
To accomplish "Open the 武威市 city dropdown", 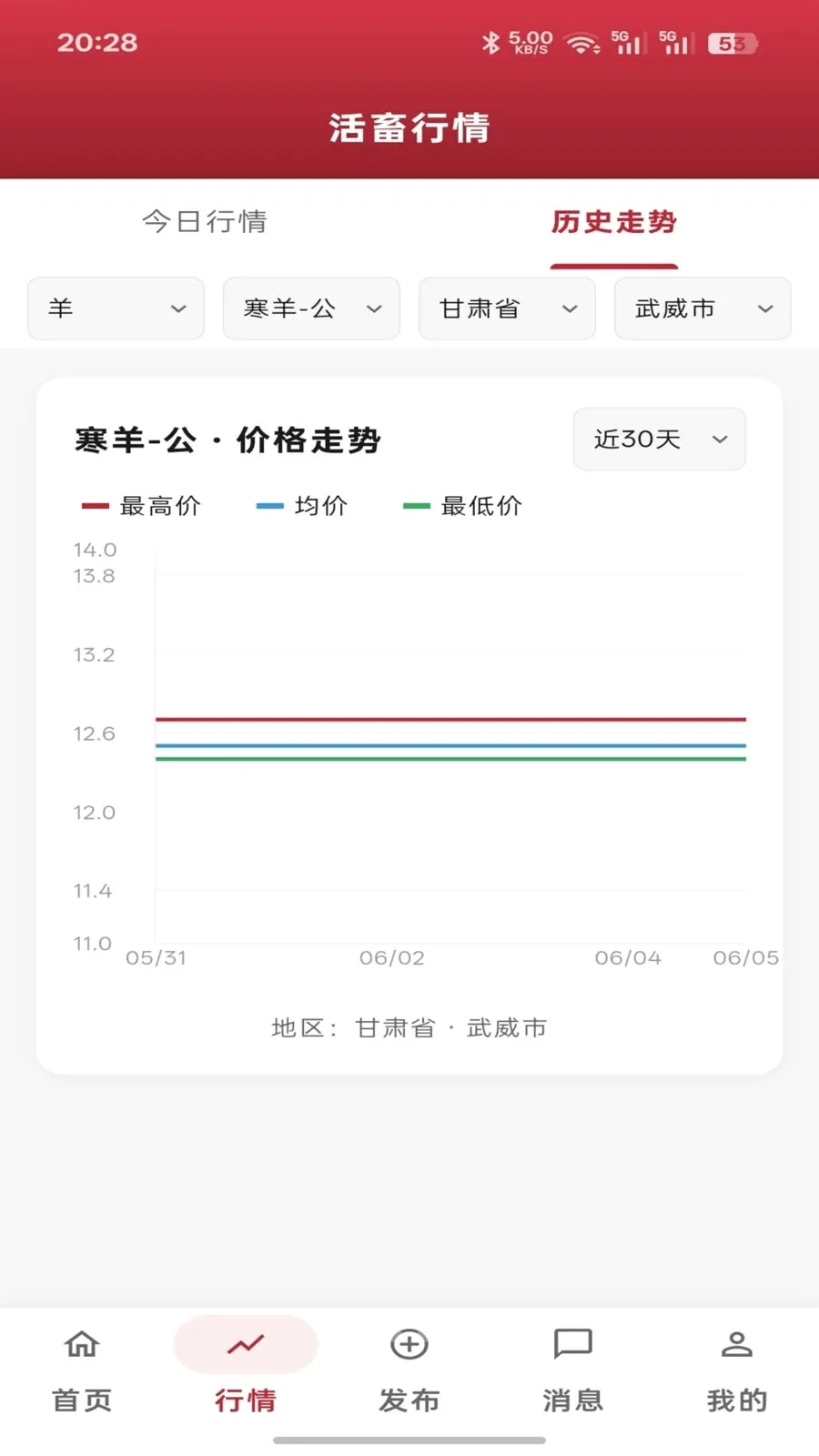I will click(x=703, y=308).
